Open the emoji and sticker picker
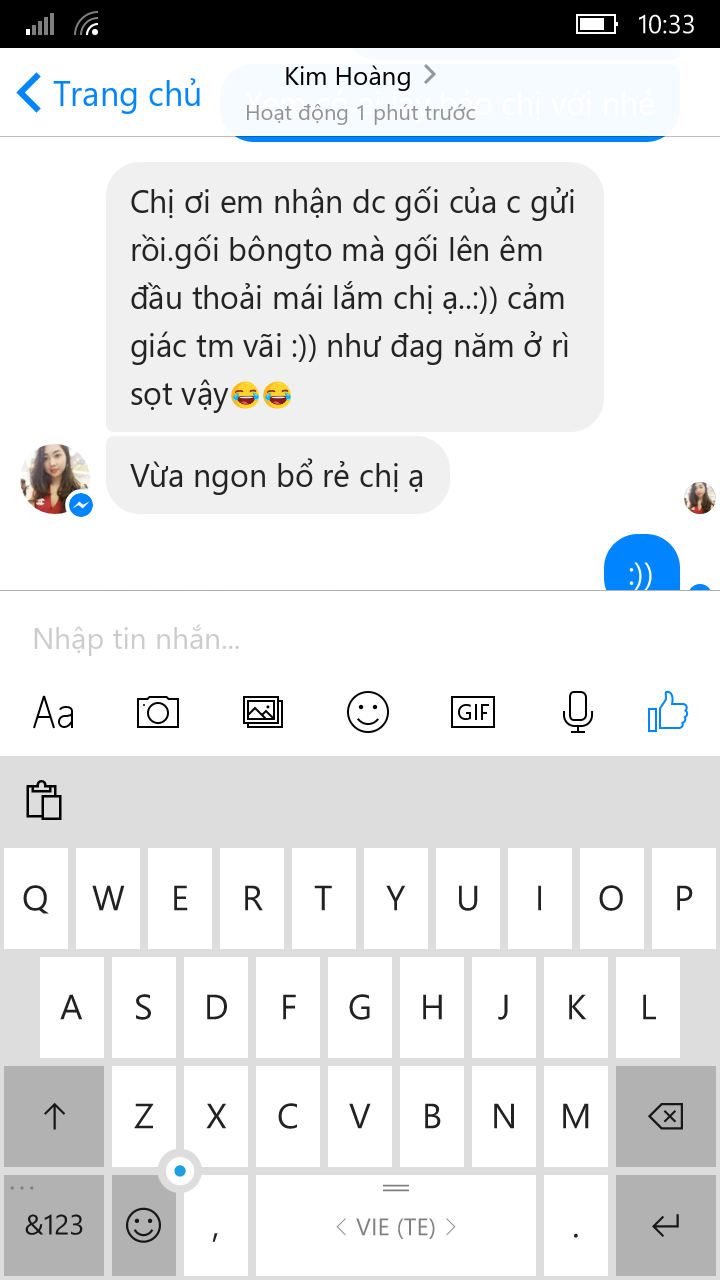The image size is (720, 1280). point(368,712)
